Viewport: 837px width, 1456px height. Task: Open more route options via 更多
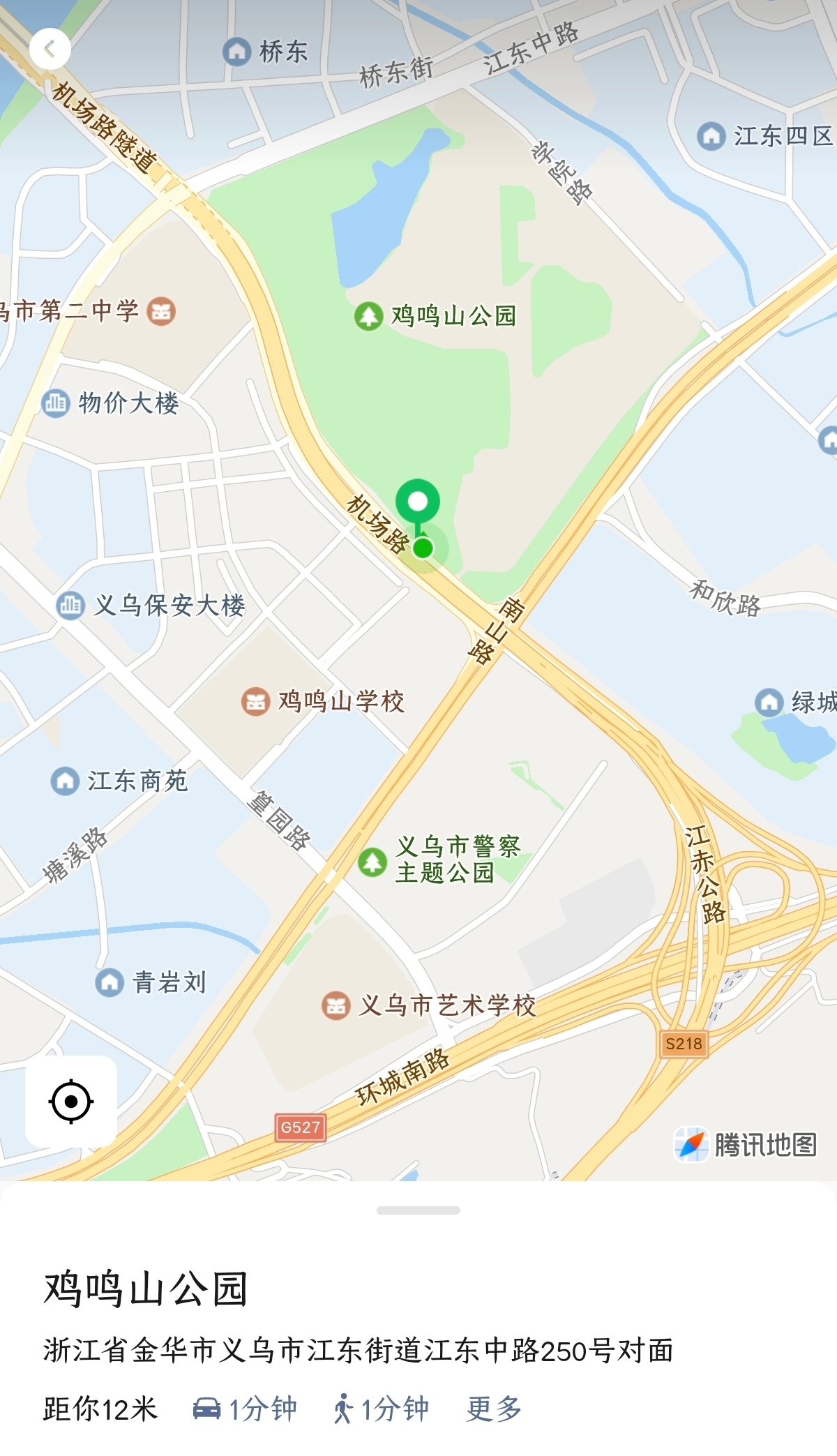click(x=494, y=1409)
